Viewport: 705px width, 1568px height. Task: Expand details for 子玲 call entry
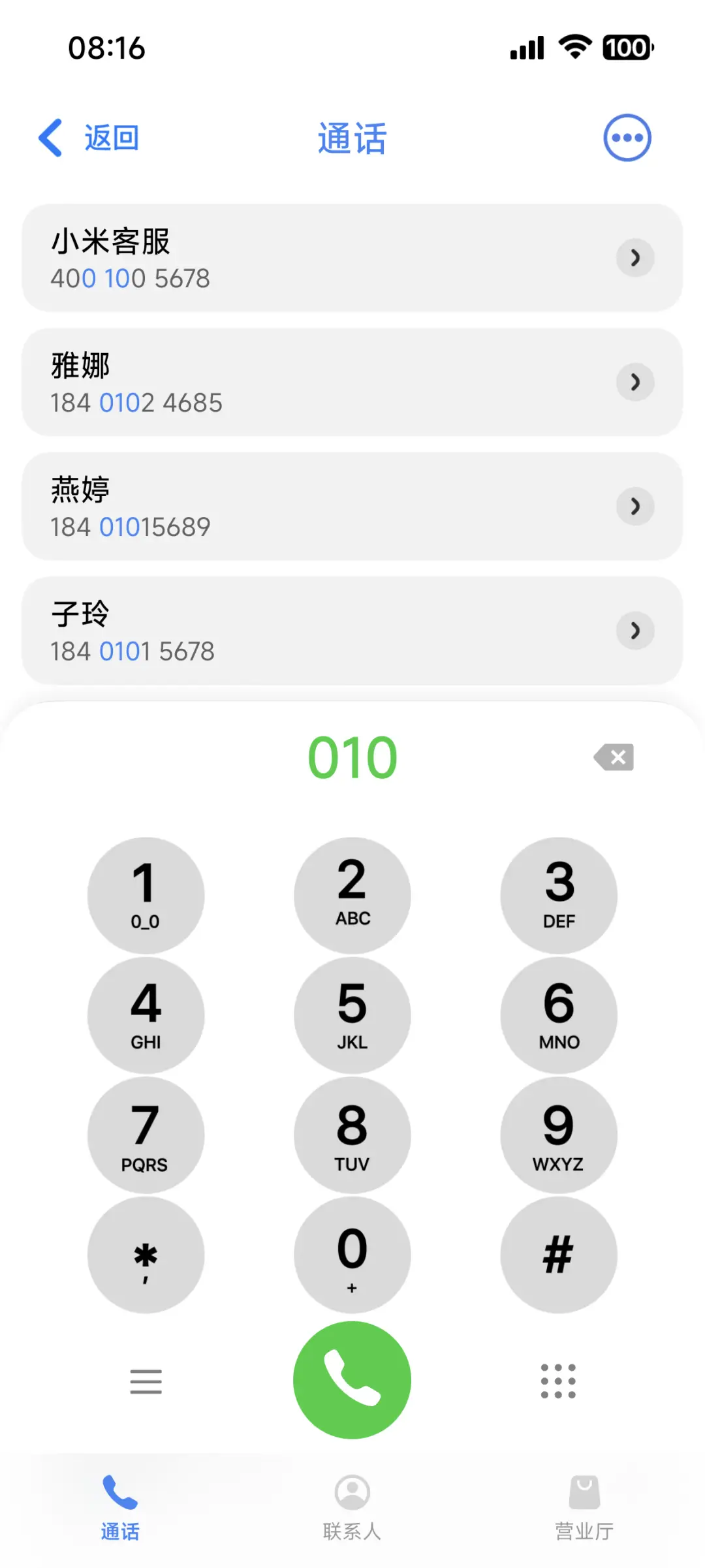[x=634, y=631]
